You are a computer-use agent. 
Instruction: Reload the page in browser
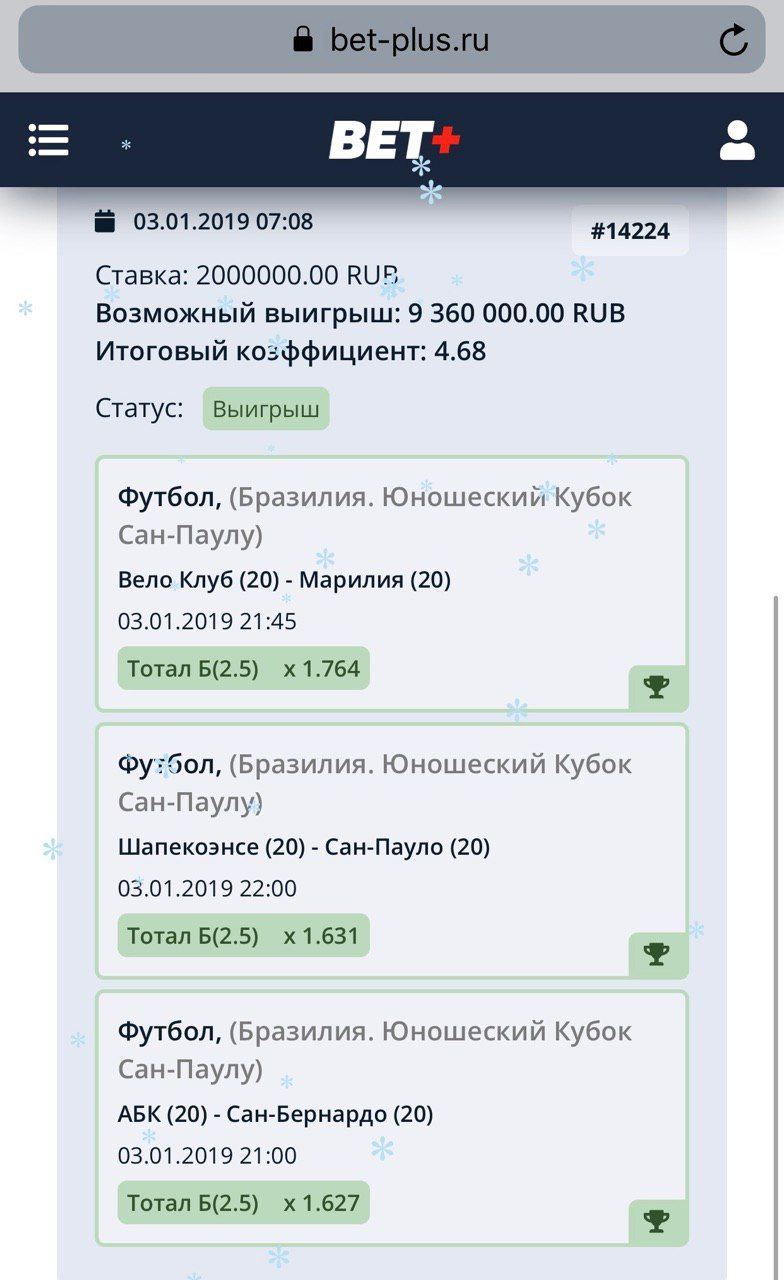733,40
